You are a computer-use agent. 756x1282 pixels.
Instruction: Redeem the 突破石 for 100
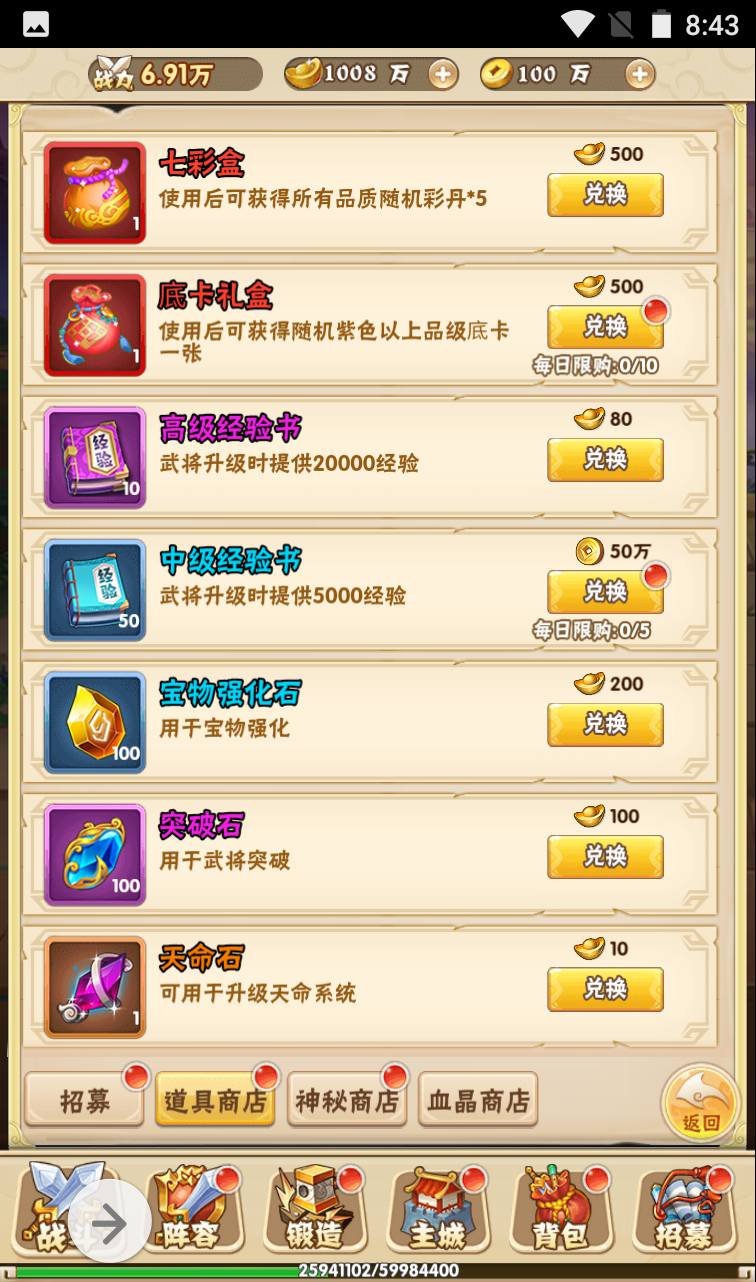pyautogui.click(x=605, y=857)
